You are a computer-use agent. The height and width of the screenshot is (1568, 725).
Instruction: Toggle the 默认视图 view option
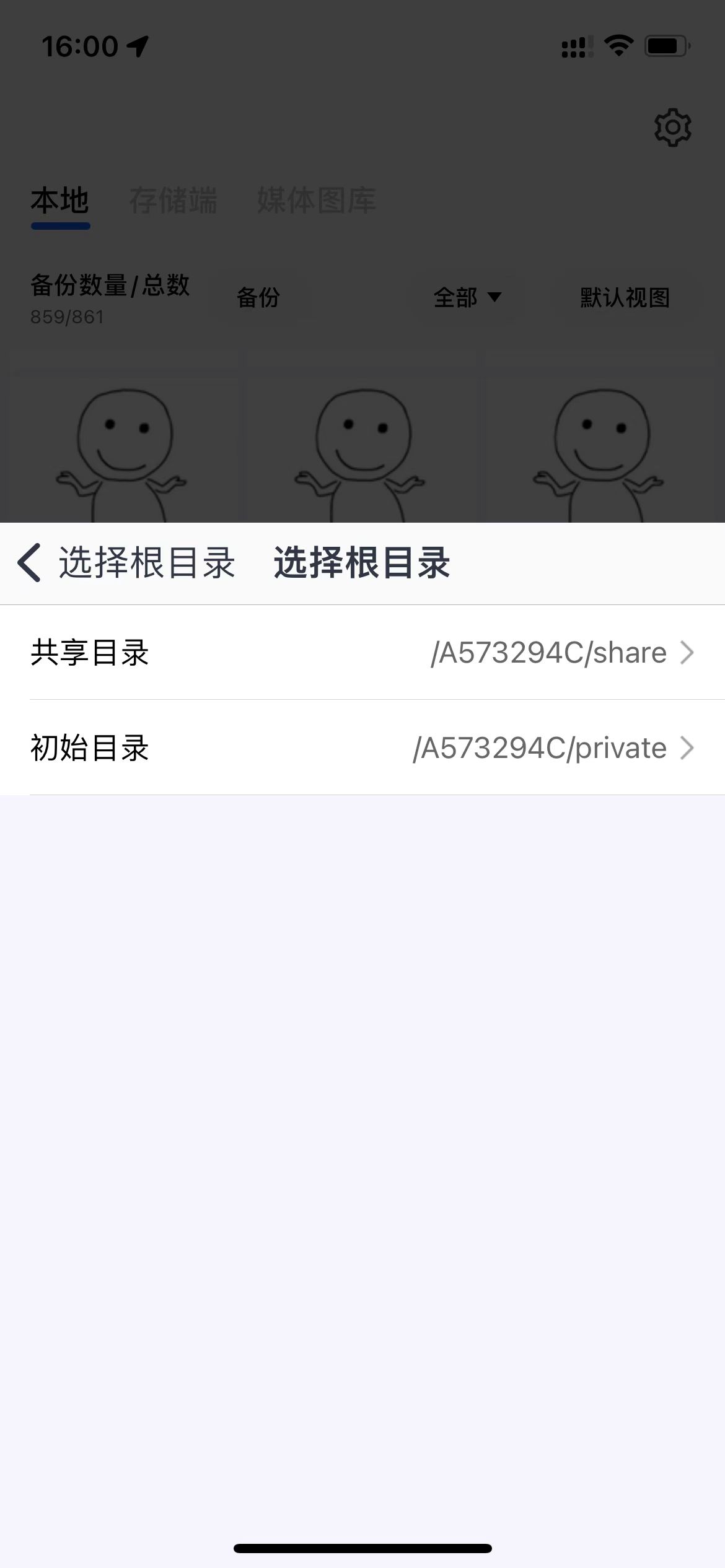click(624, 298)
